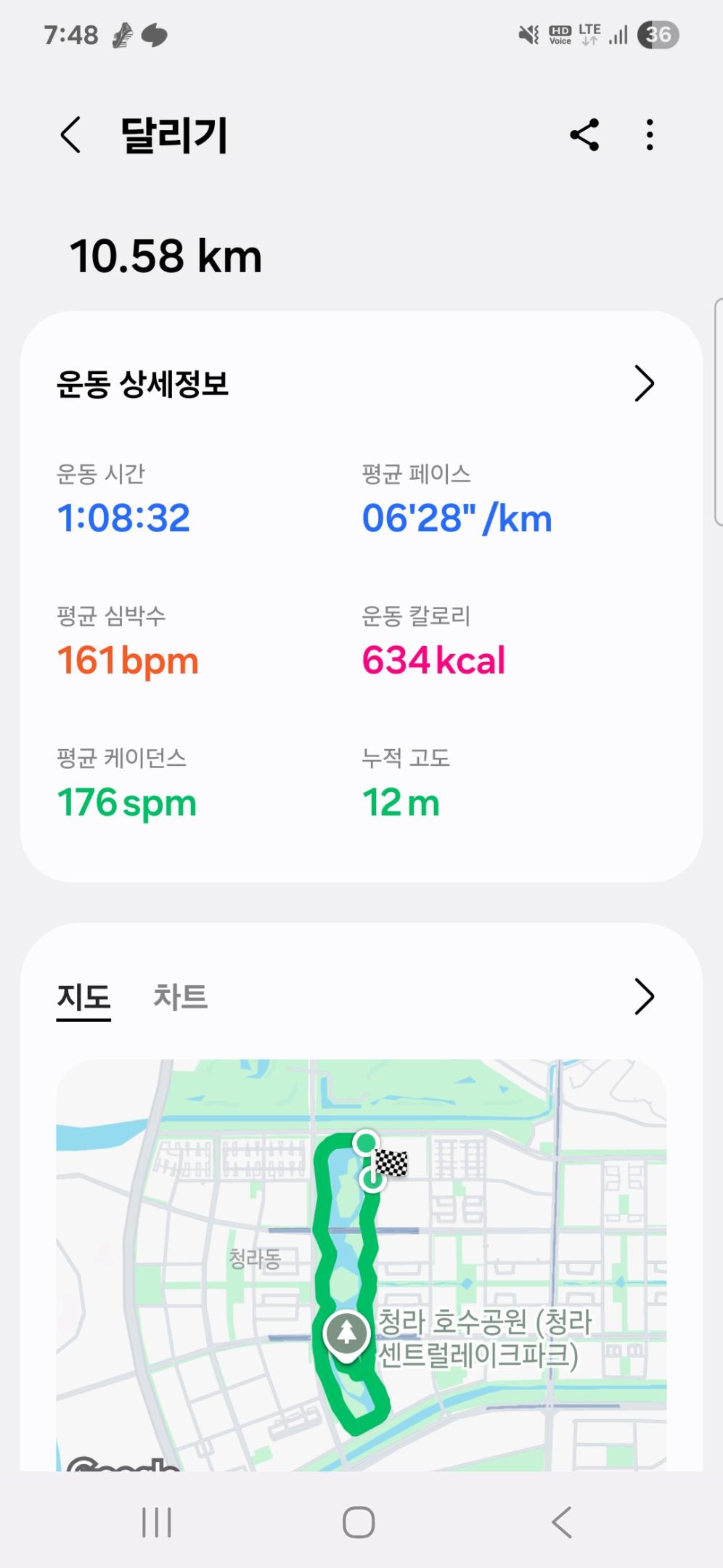Switch to the 차트 tab
Viewport: 723px width, 1568px height.
180,997
